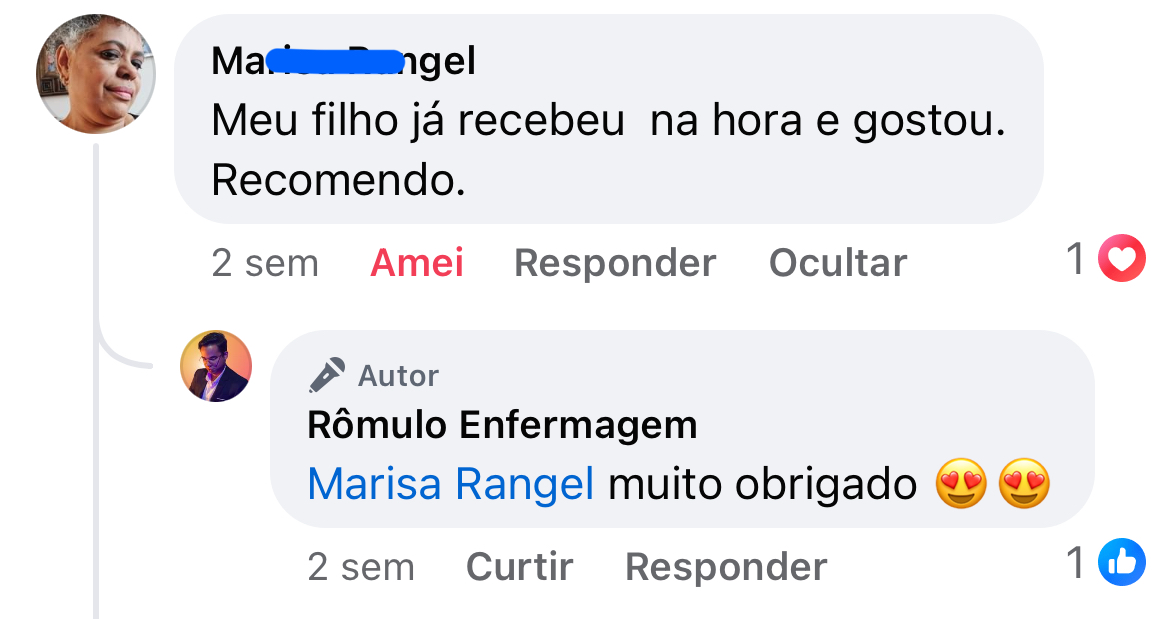The width and height of the screenshot is (1170, 619).
Task: Hide Marisa's comment with Ocultar
Action: coord(837,263)
